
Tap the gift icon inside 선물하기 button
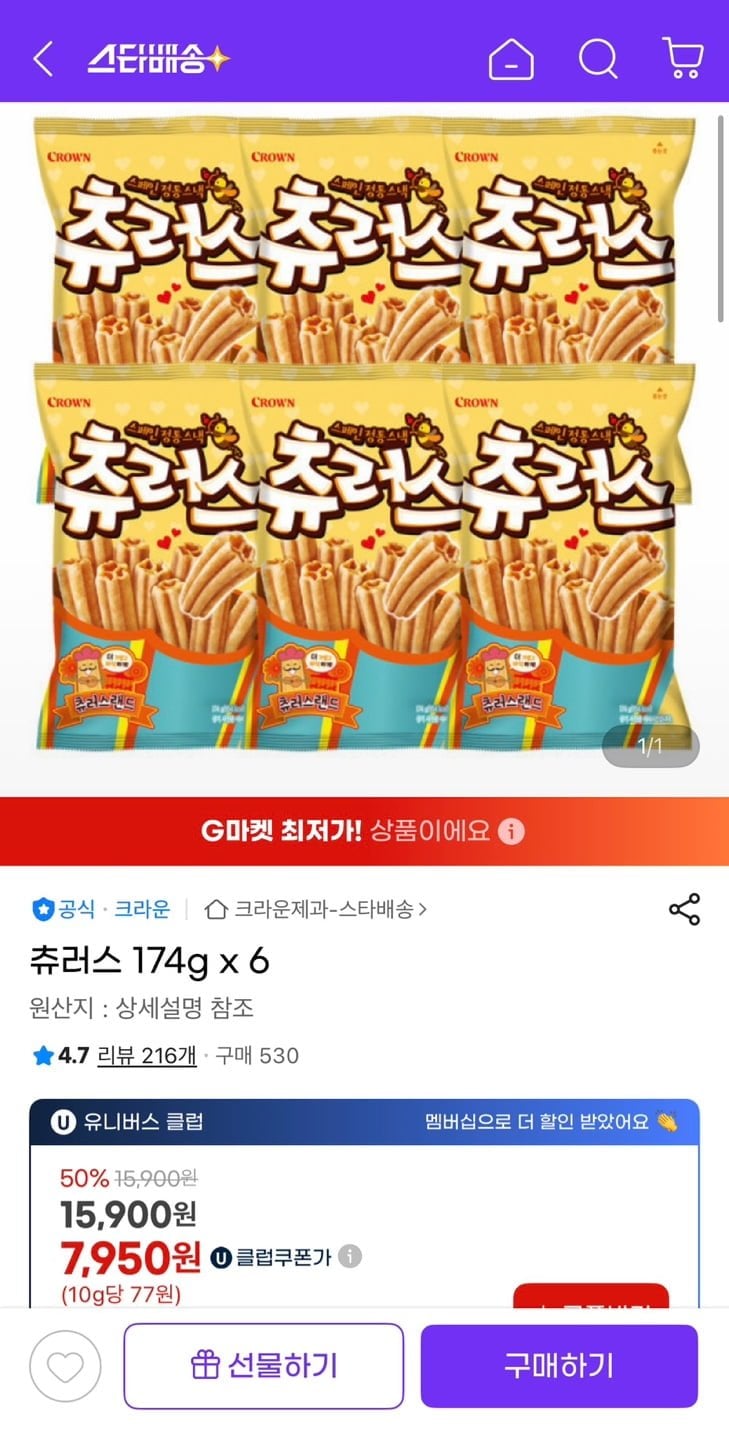(208, 1367)
